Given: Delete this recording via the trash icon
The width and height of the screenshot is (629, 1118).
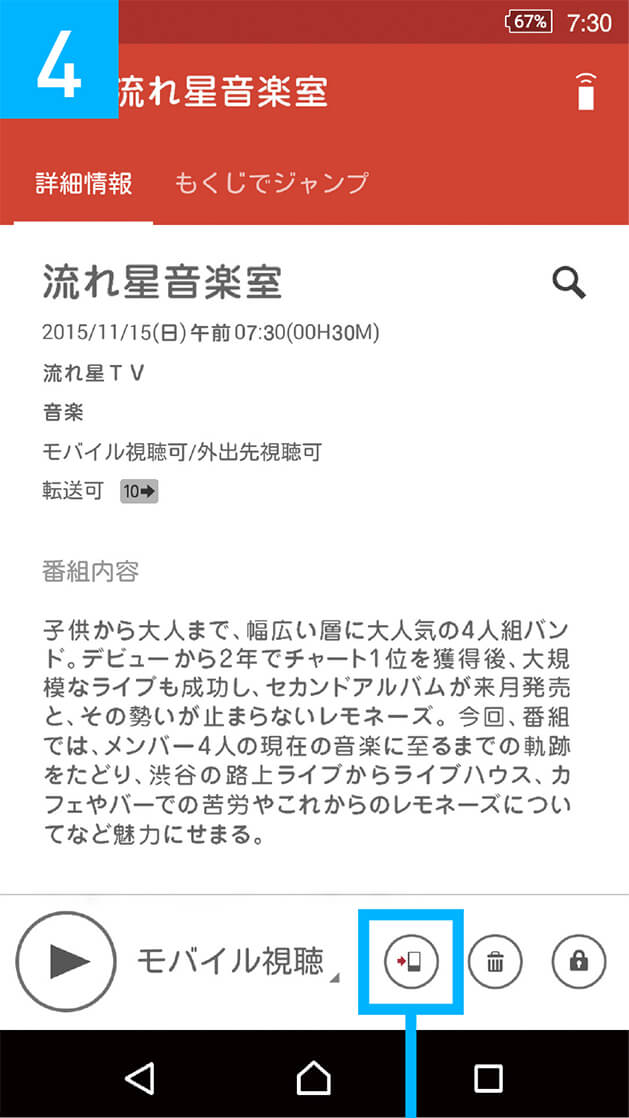Looking at the screenshot, I should tap(495, 963).
